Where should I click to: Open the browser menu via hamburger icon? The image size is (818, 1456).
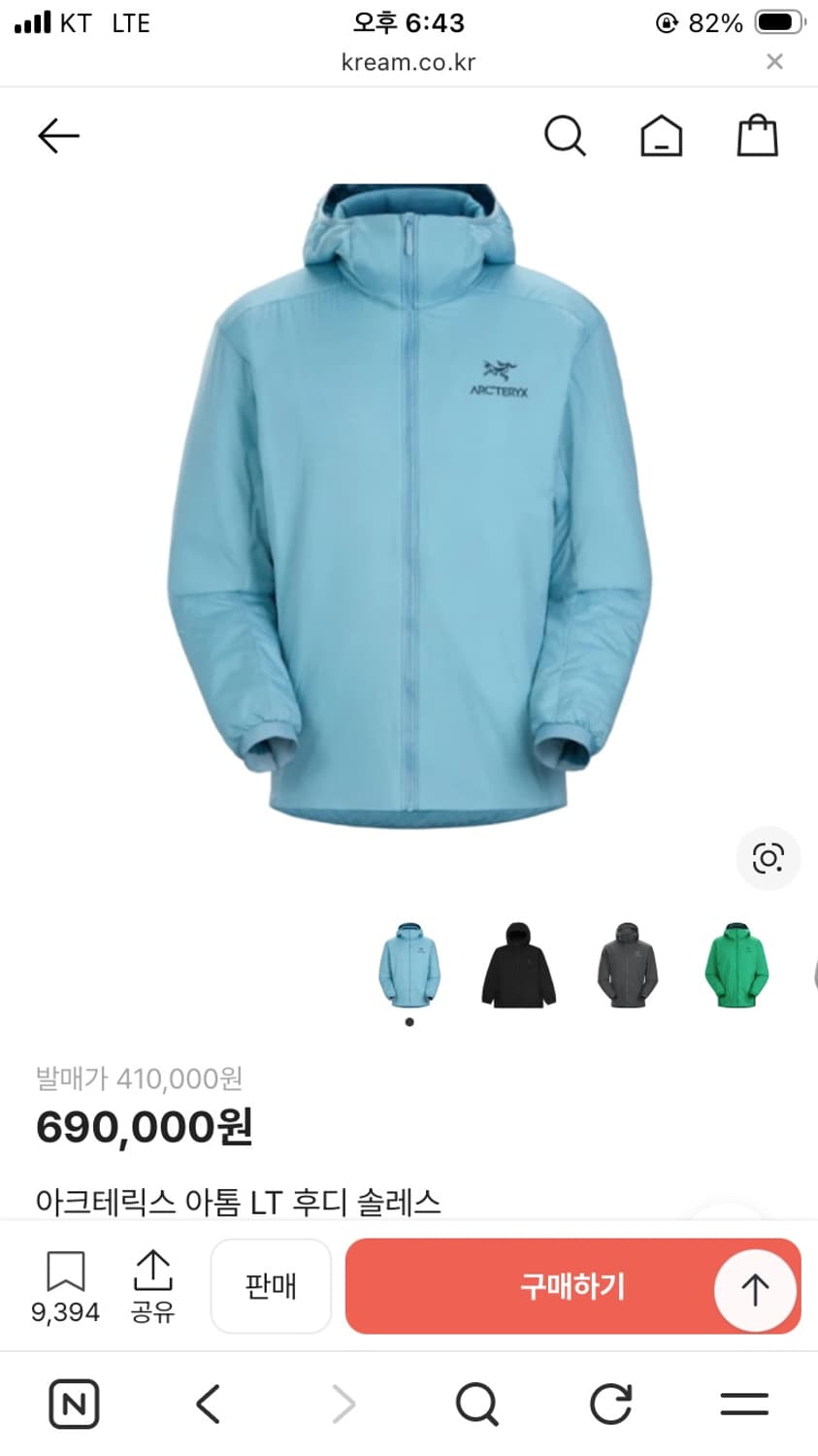coord(743,1404)
